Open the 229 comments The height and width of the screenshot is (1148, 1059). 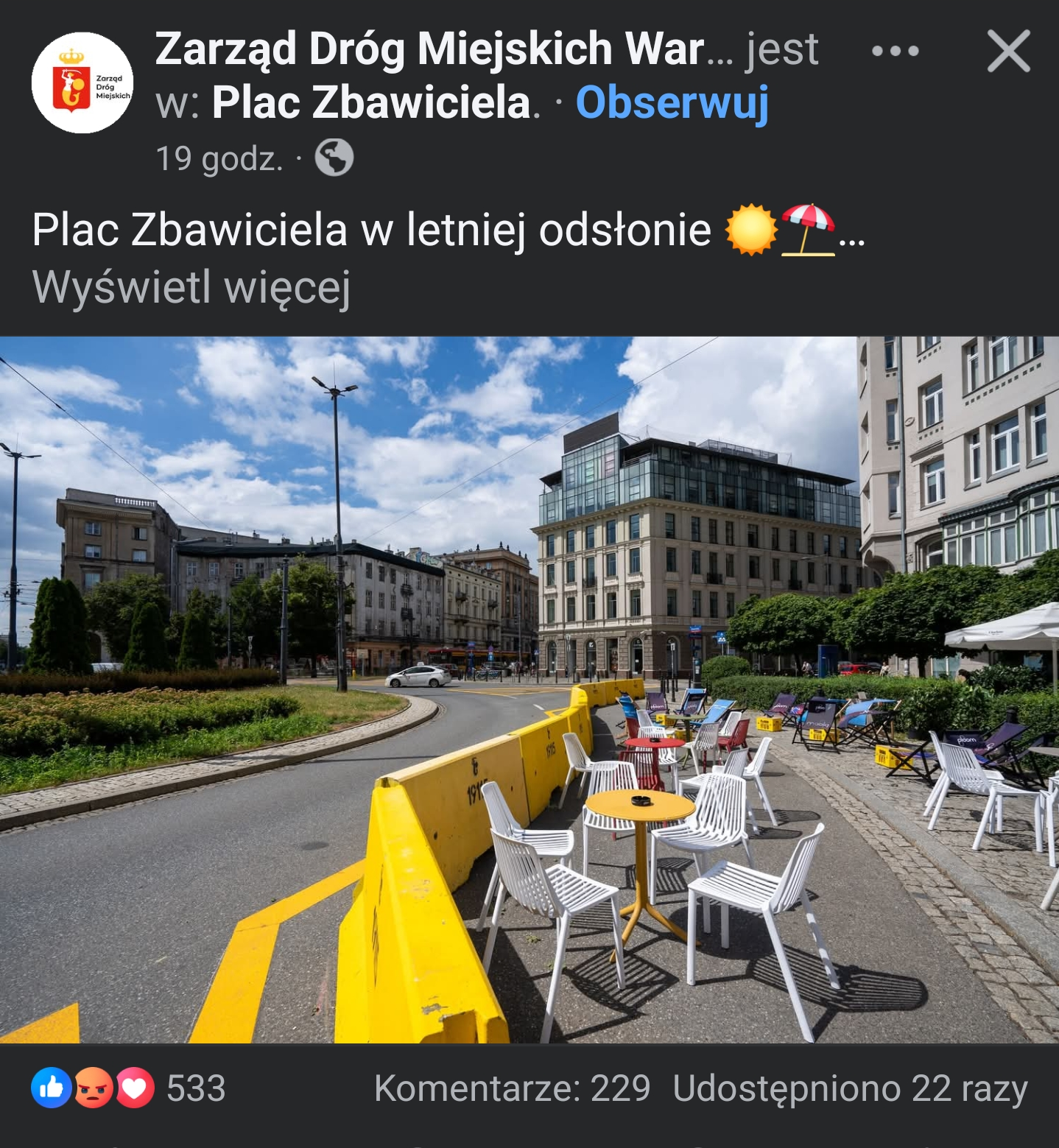512,1088
